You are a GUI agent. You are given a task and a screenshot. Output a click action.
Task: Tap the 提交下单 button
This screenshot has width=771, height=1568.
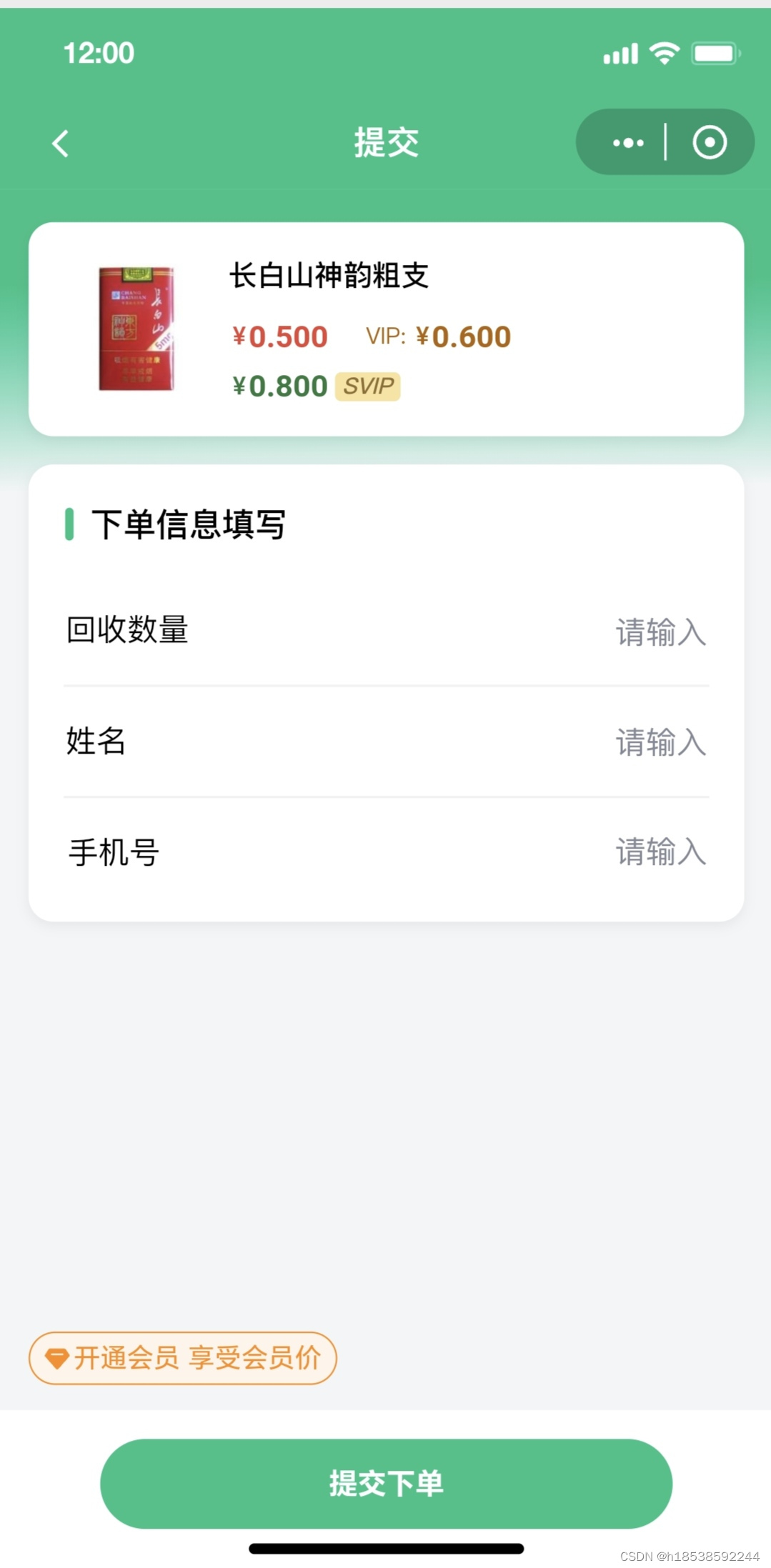point(386,1483)
